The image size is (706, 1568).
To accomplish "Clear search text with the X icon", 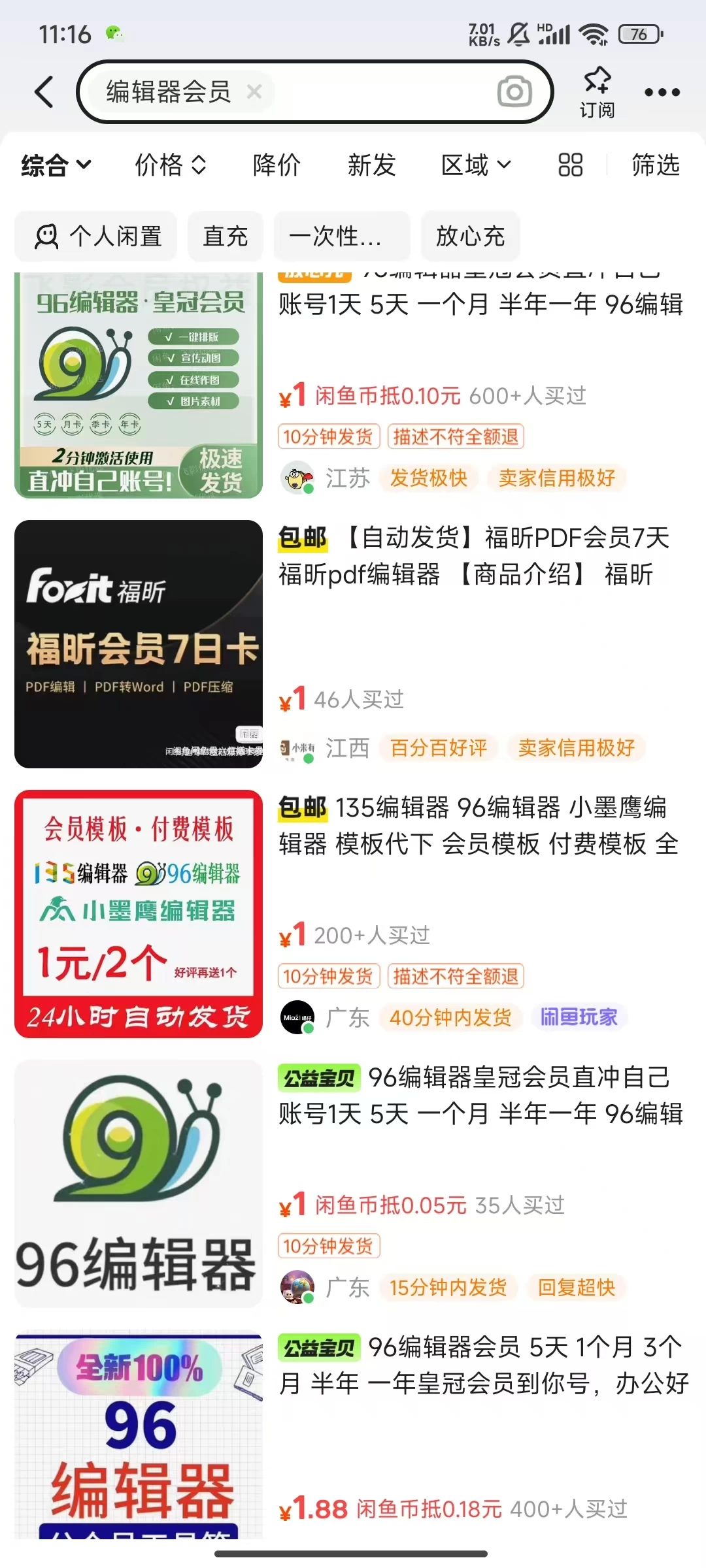I will pyautogui.click(x=254, y=91).
